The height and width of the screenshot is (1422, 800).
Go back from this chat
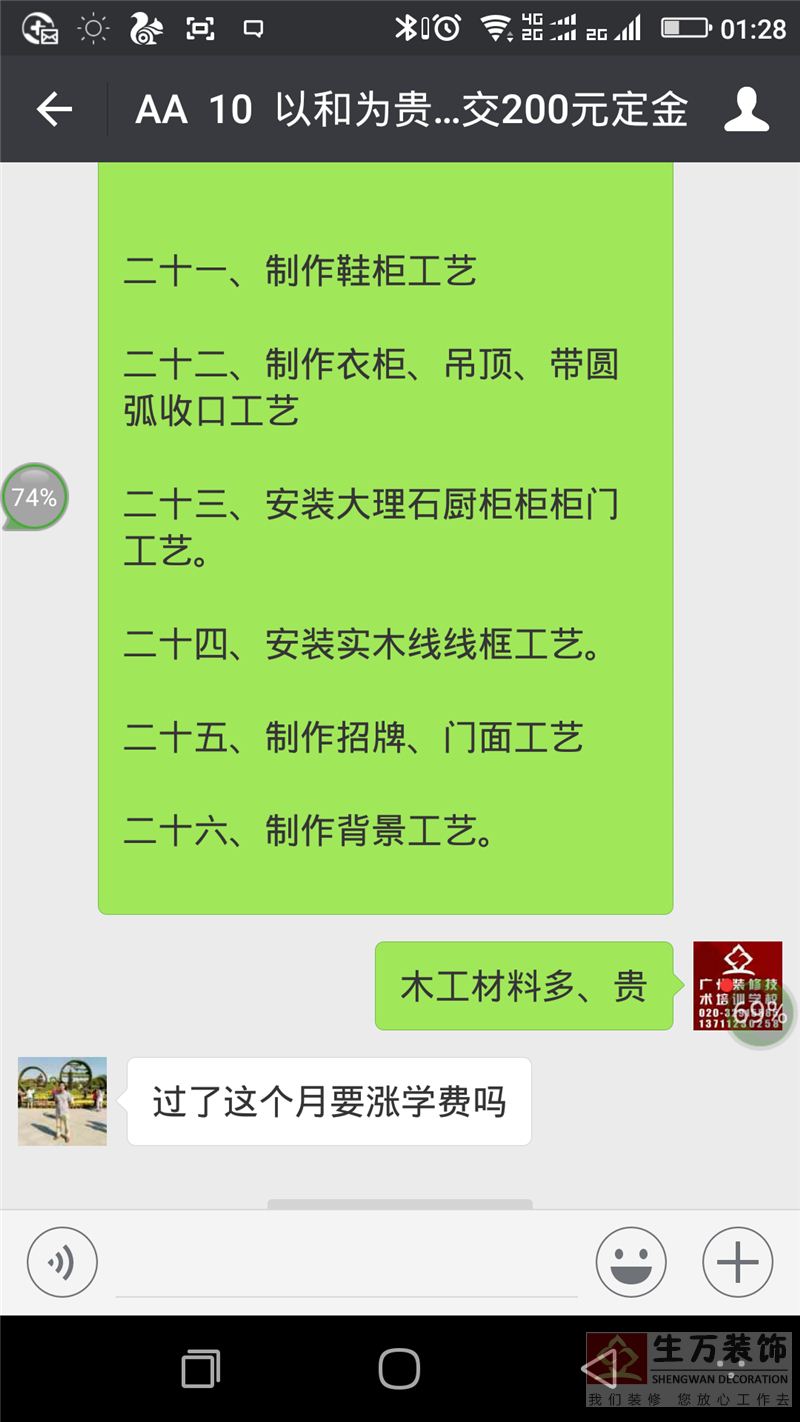coord(54,109)
